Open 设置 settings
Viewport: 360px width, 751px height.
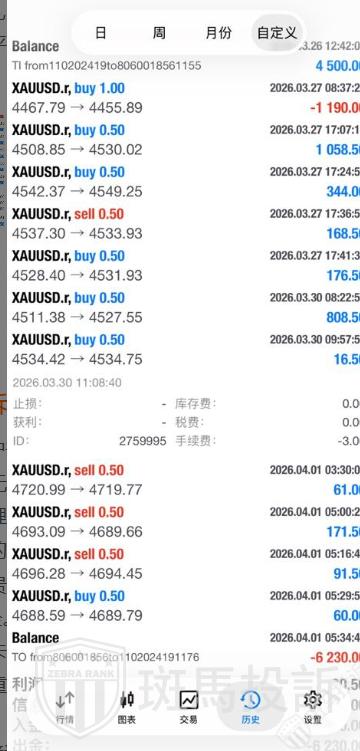pos(313,707)
